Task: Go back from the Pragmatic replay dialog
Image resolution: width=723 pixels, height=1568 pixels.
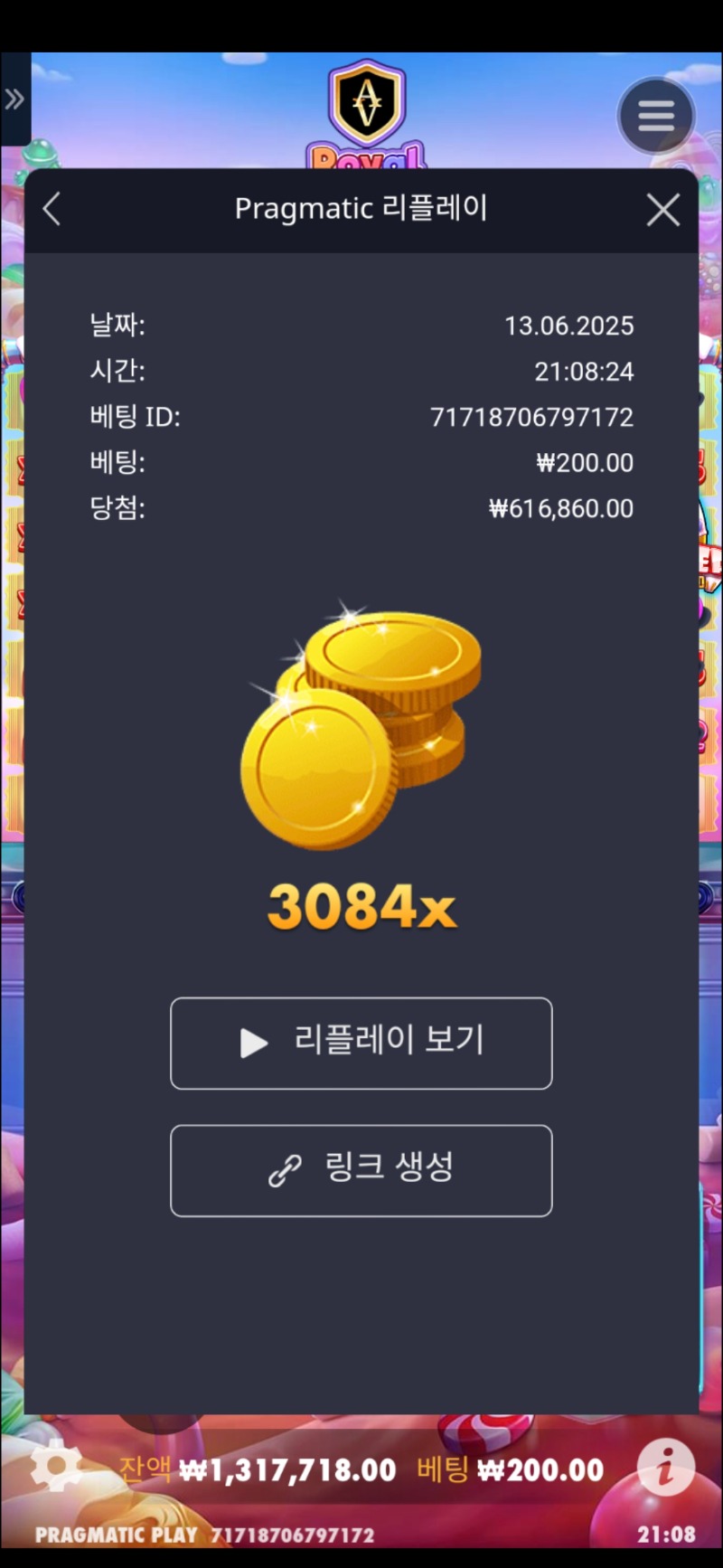Action: coord(52,209)
